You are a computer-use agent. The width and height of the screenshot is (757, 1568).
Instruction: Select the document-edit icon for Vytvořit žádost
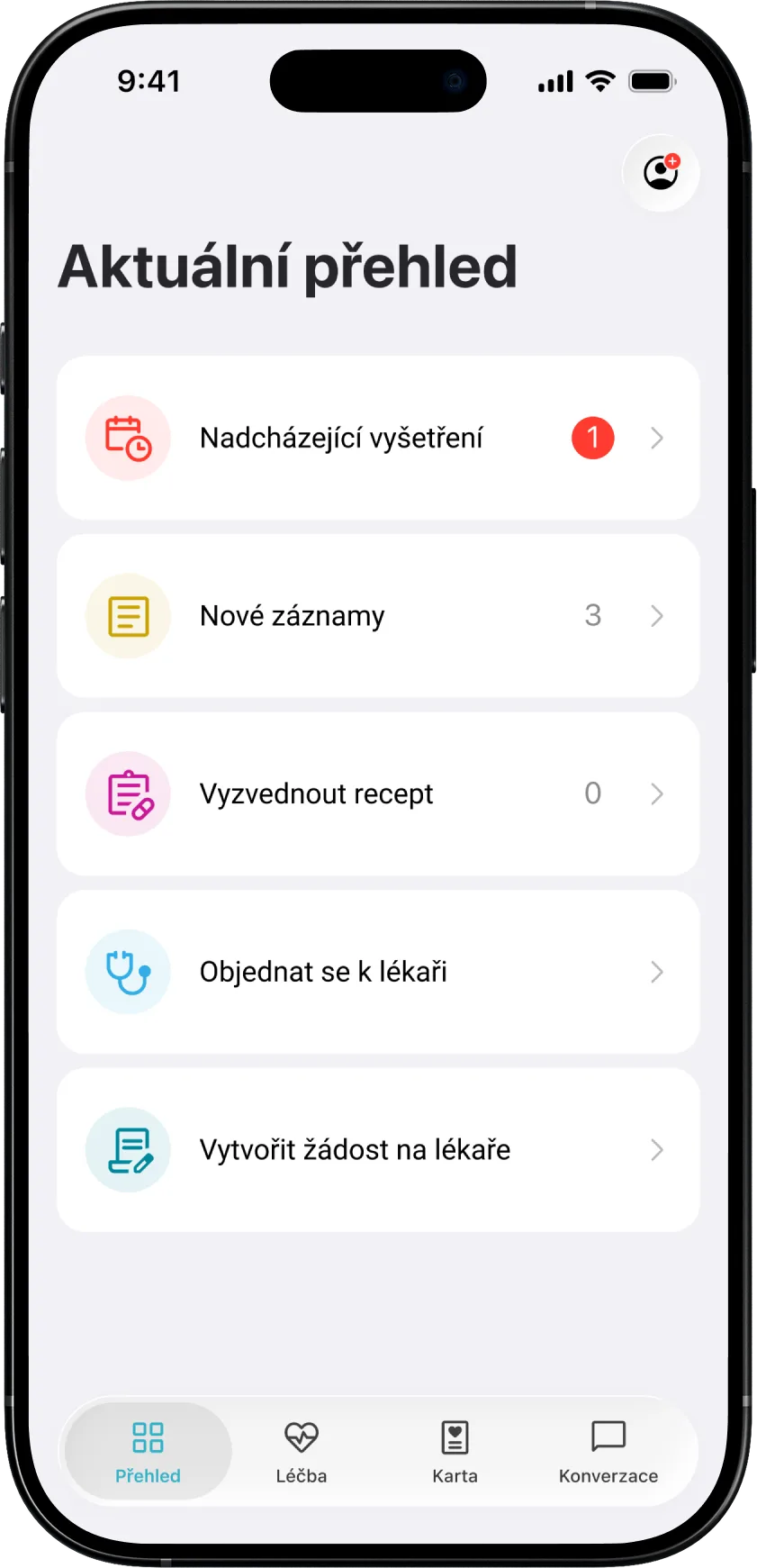[128, 1149]
